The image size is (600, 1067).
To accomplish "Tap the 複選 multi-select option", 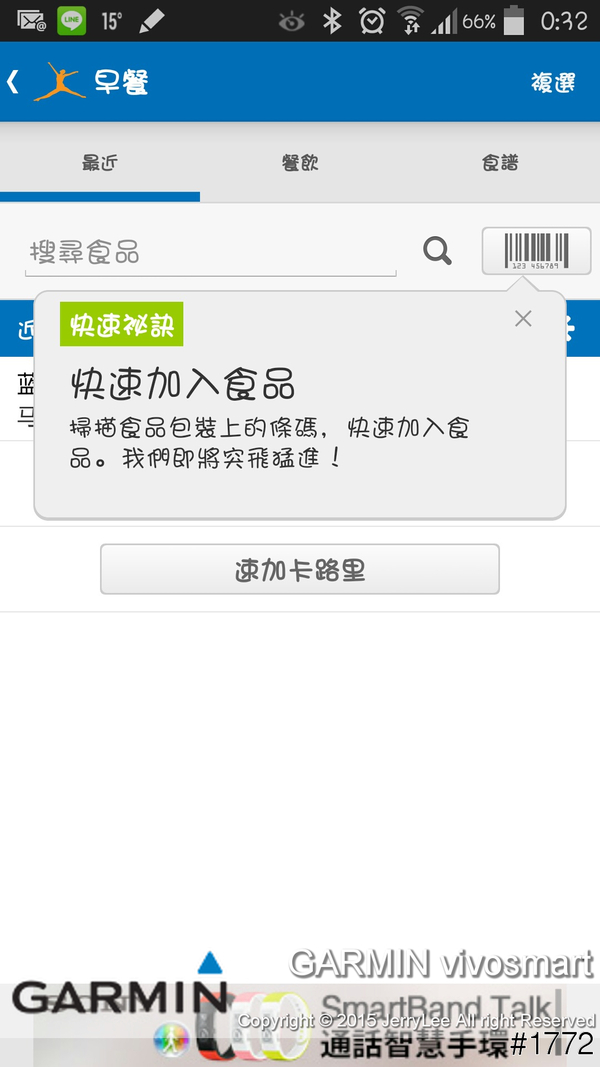I will point(553,83).
